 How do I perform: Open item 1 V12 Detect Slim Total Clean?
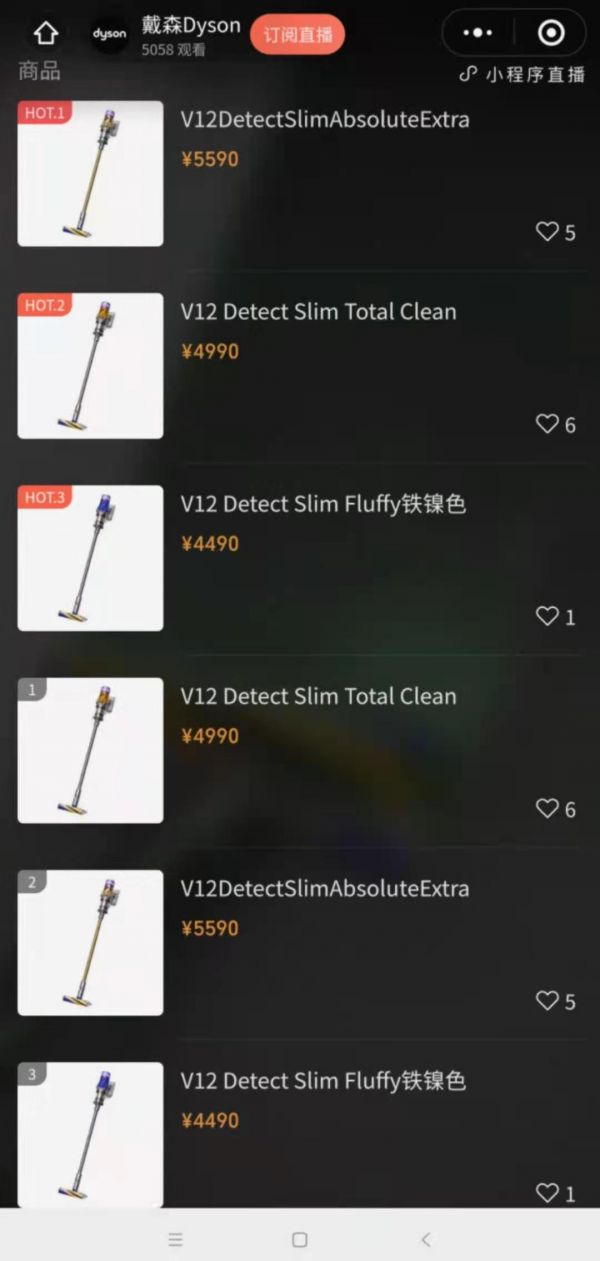[x=318, y=696]
